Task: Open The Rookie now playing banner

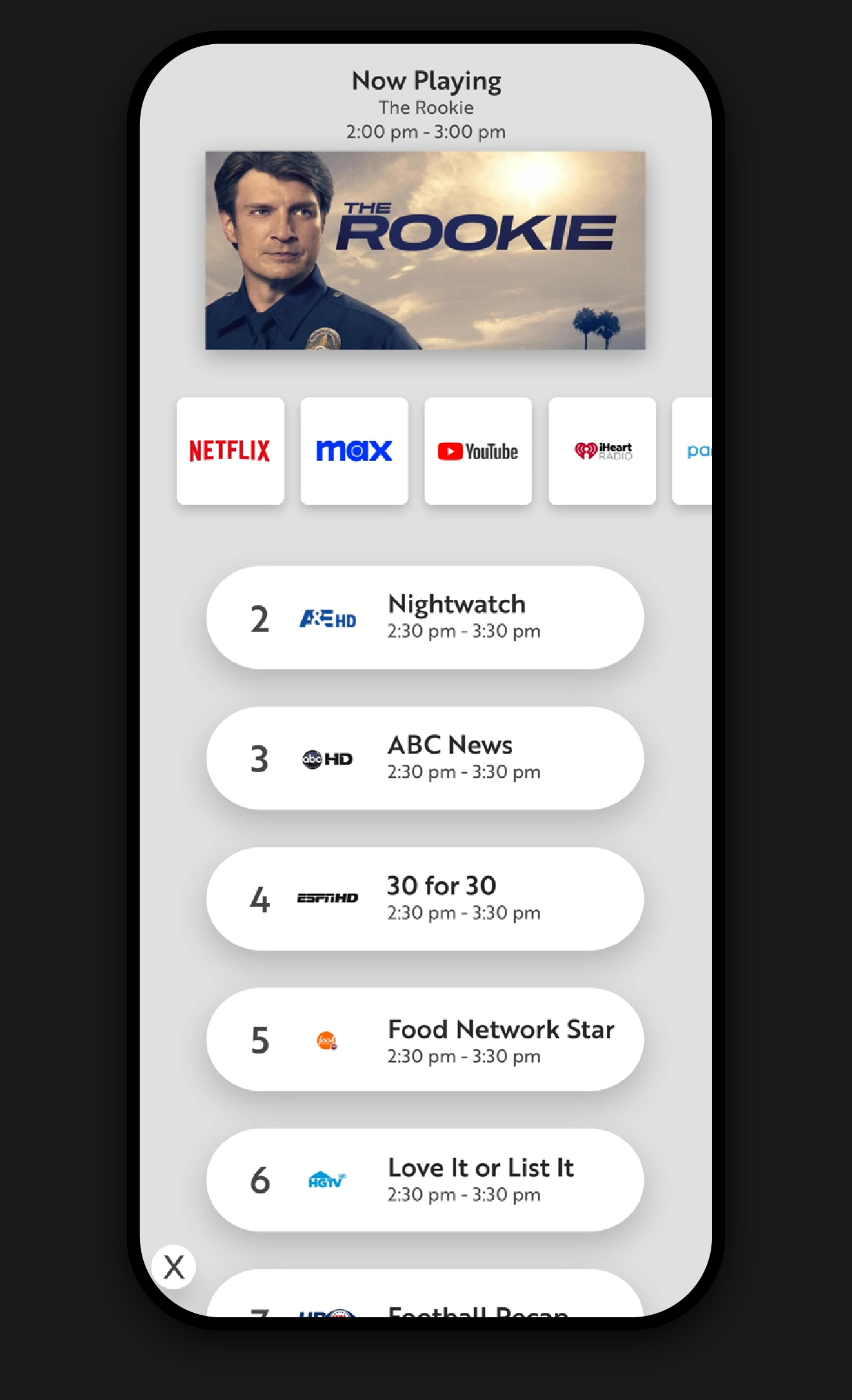Action: pos(425,250)
